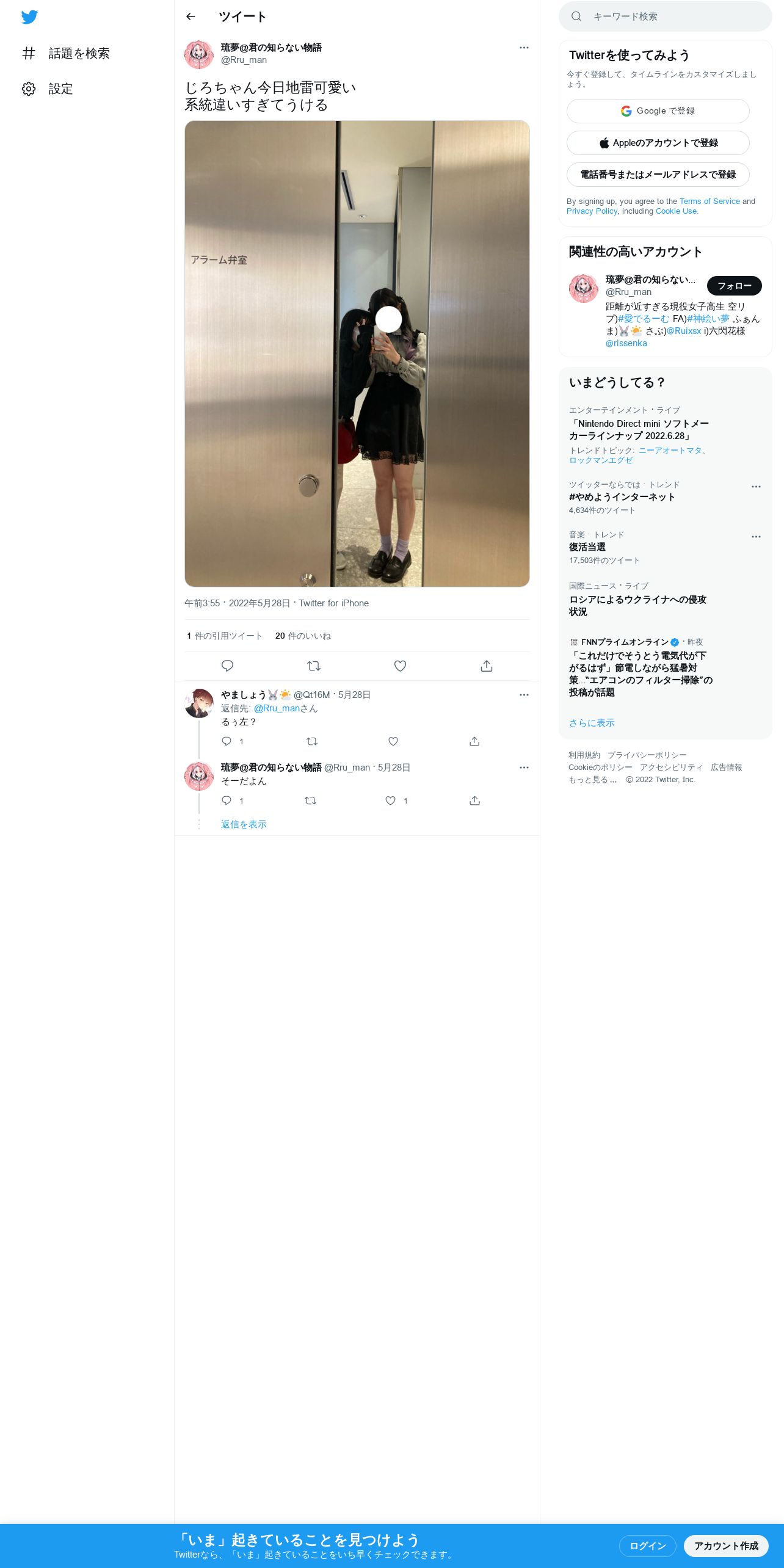This screenshot has height=1568, width=784.
Task: Follow @Rru_man with the フォロー button
Action: click(734, 286)
